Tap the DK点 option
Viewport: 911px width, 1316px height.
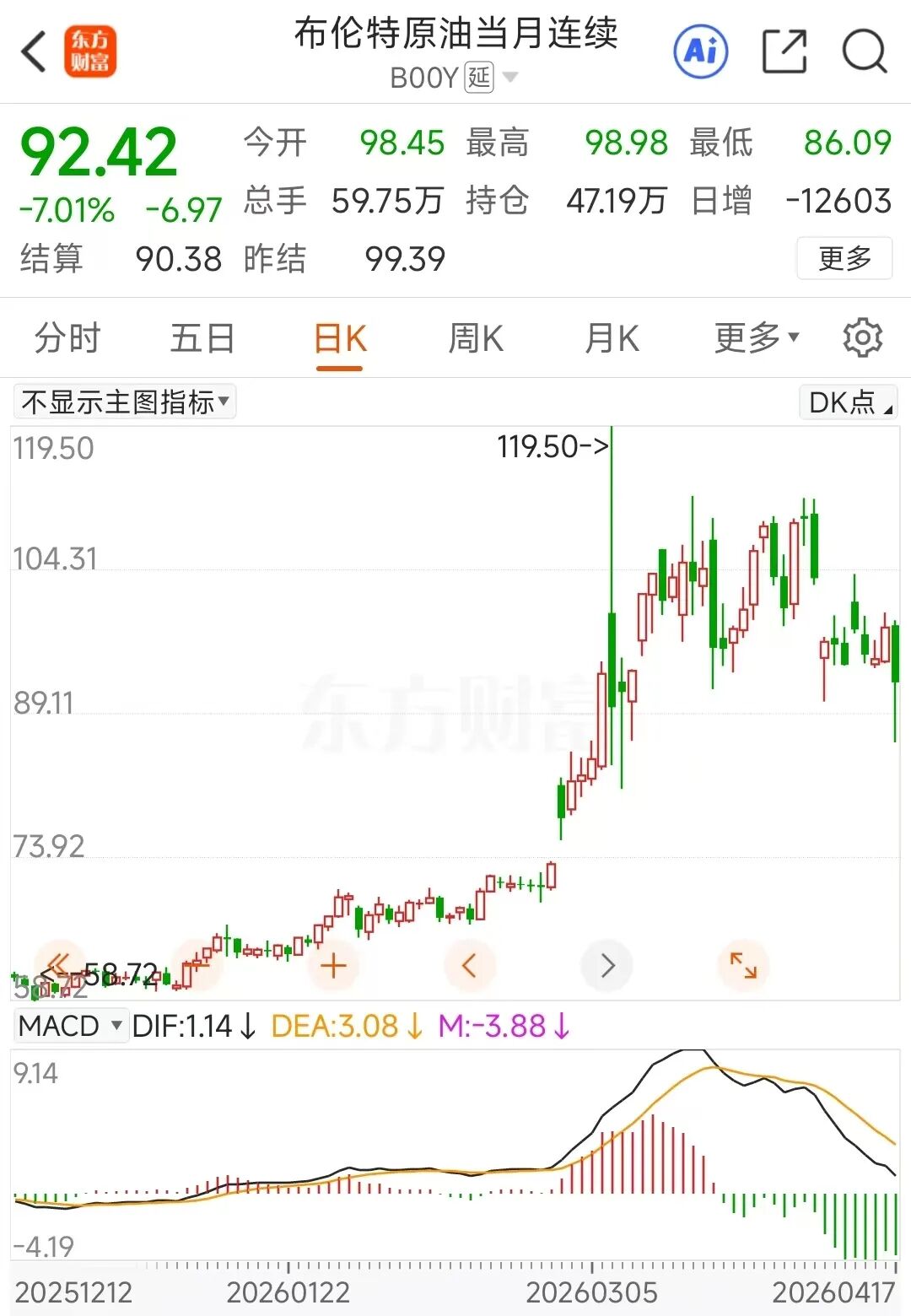click(x=849, y=402)
